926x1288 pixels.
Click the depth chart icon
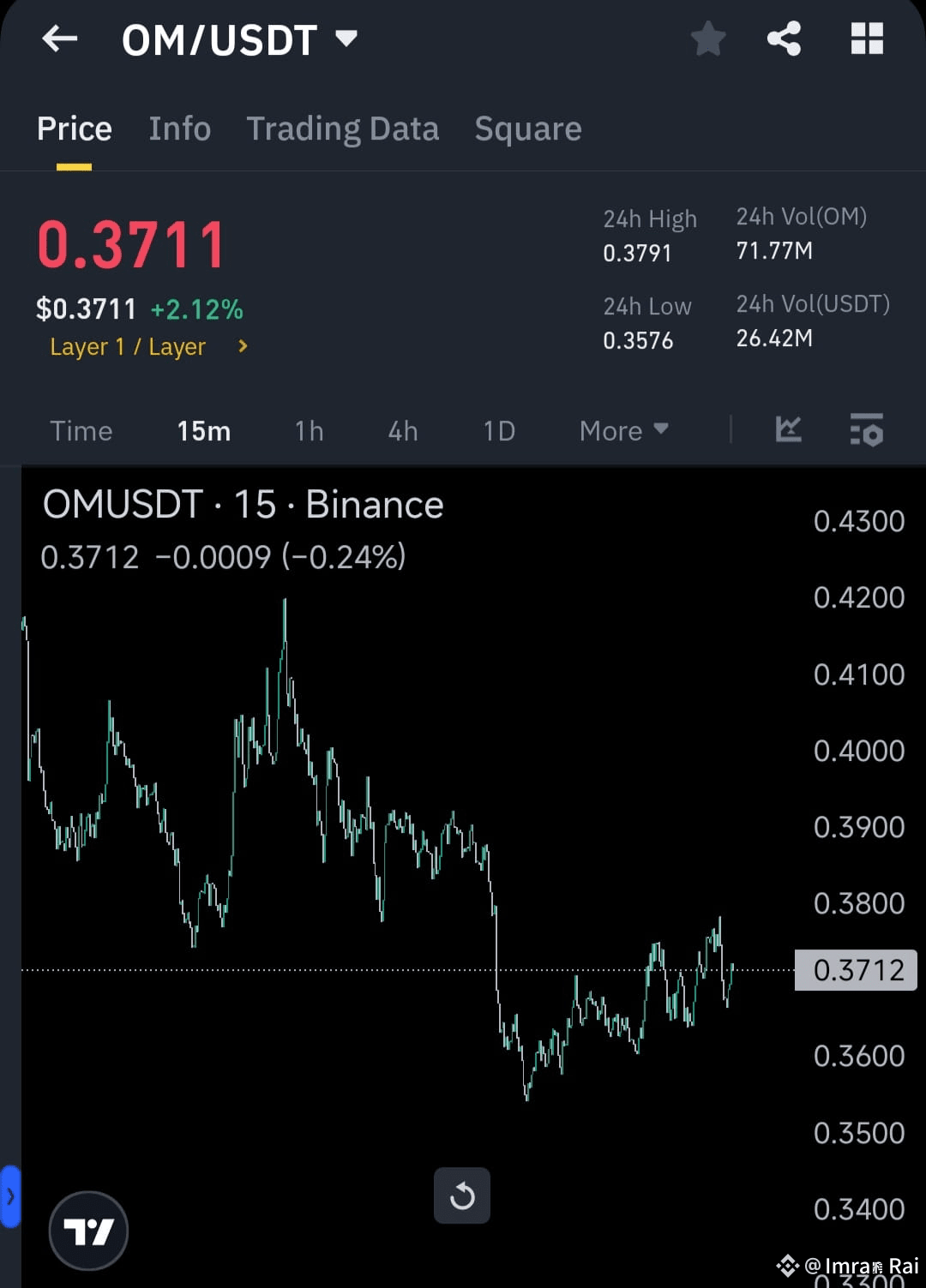pyautogui.click(x=788, y=431)
